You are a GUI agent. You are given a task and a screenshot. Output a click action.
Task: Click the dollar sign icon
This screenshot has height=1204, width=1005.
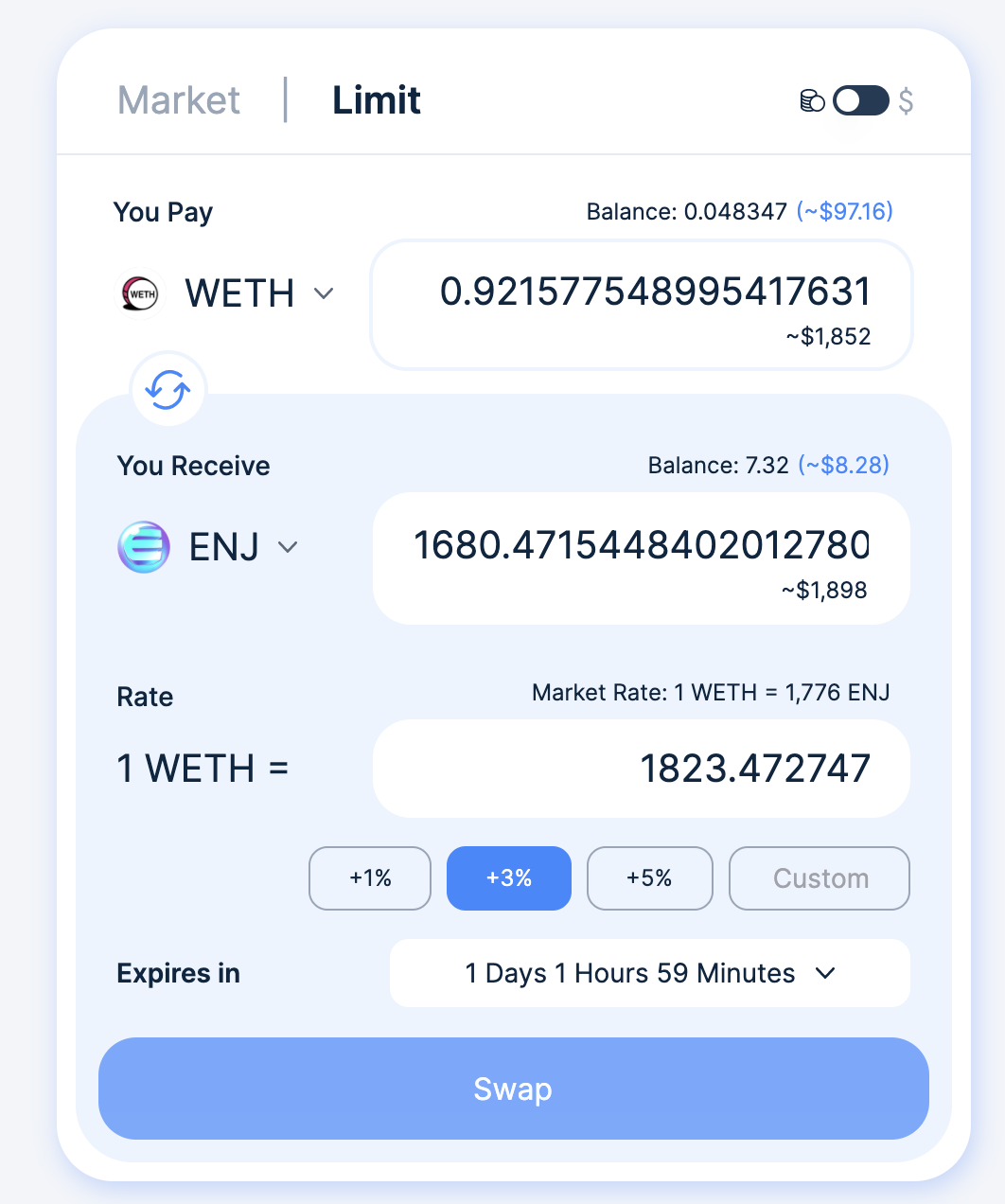click(906, 100)
